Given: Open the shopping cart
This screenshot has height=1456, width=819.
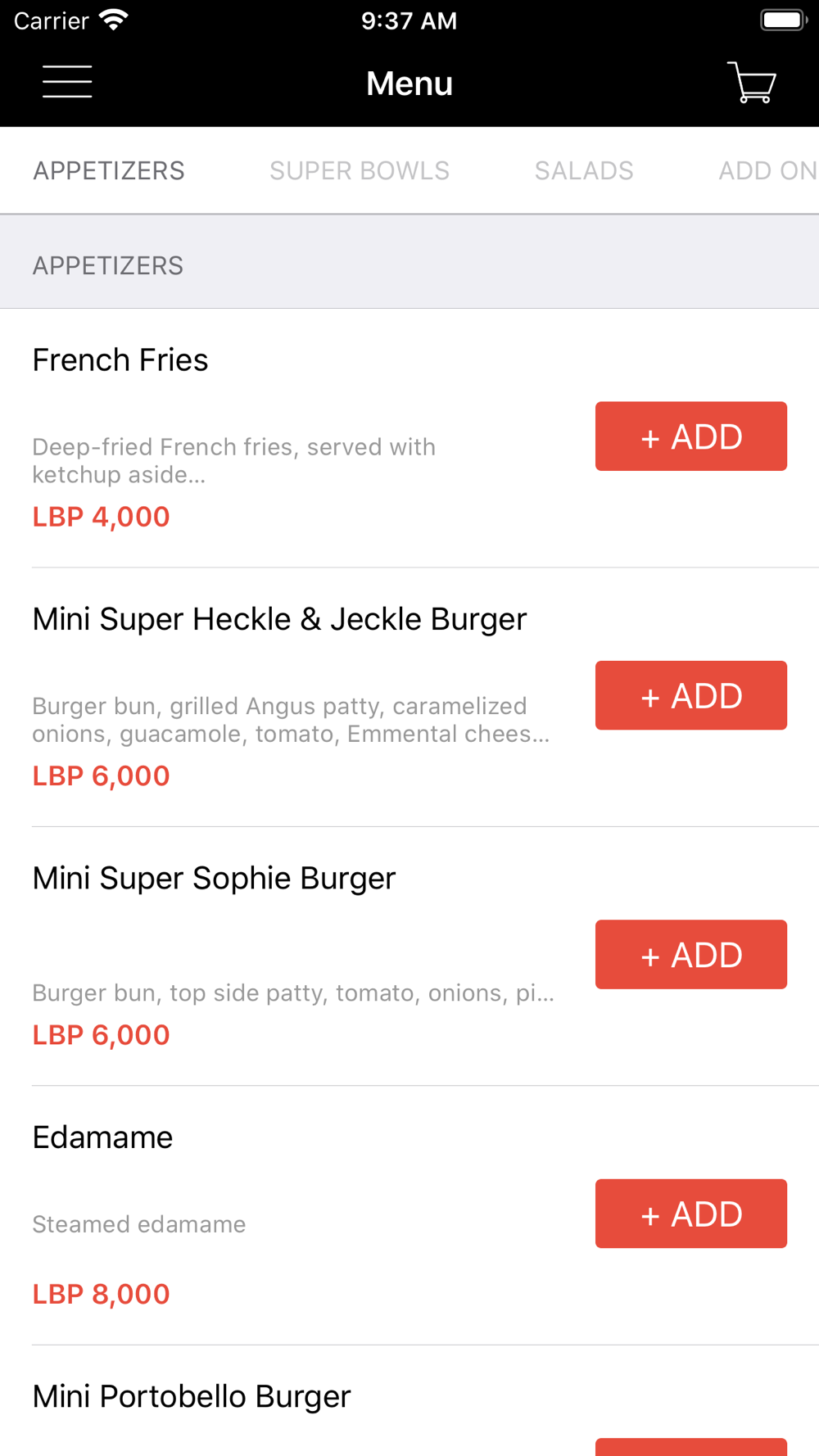Looking at the screenshot, I should pos(752,82).
